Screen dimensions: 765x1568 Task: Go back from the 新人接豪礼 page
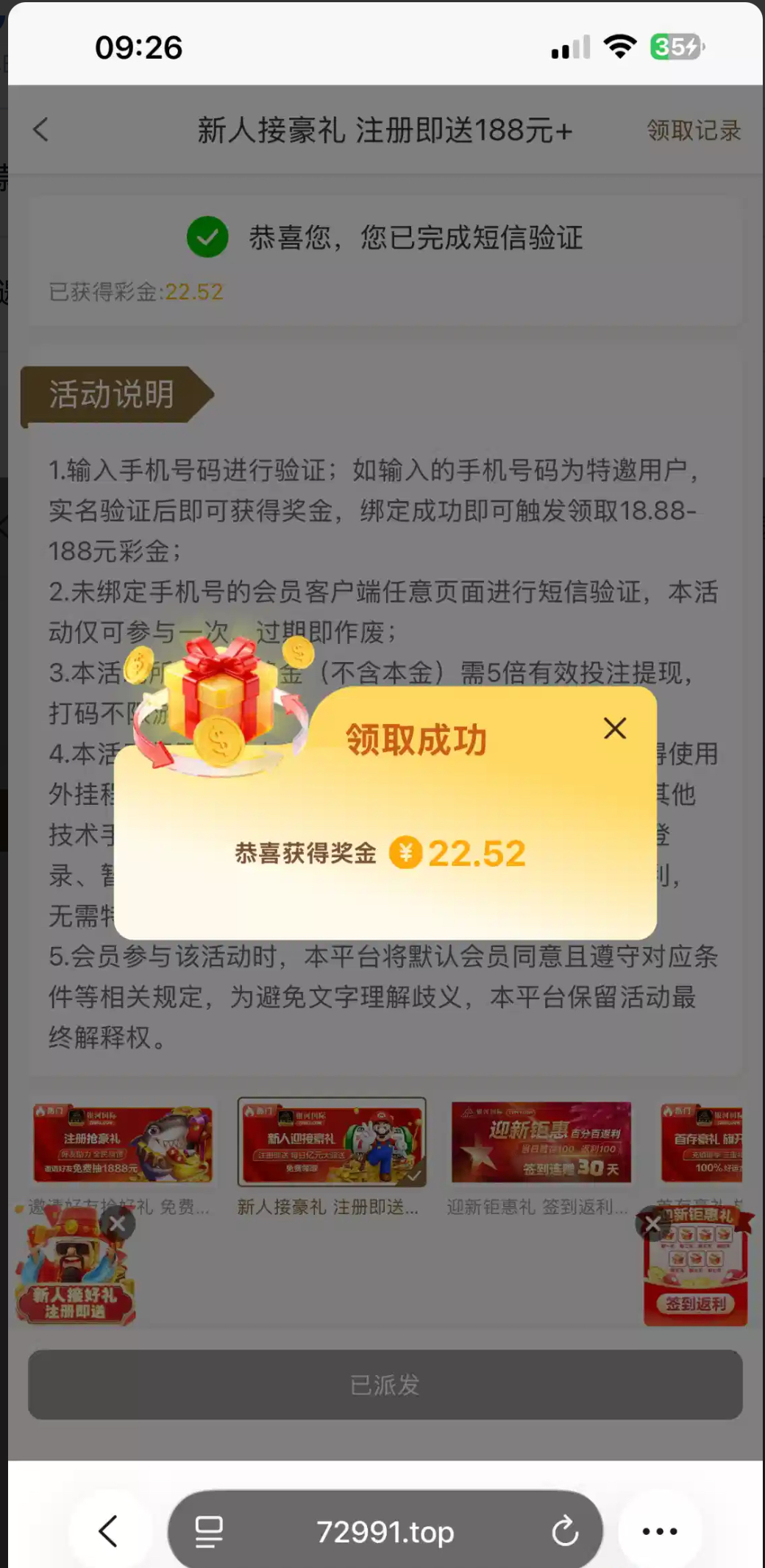pyautogui.click(x=41, y=130)
